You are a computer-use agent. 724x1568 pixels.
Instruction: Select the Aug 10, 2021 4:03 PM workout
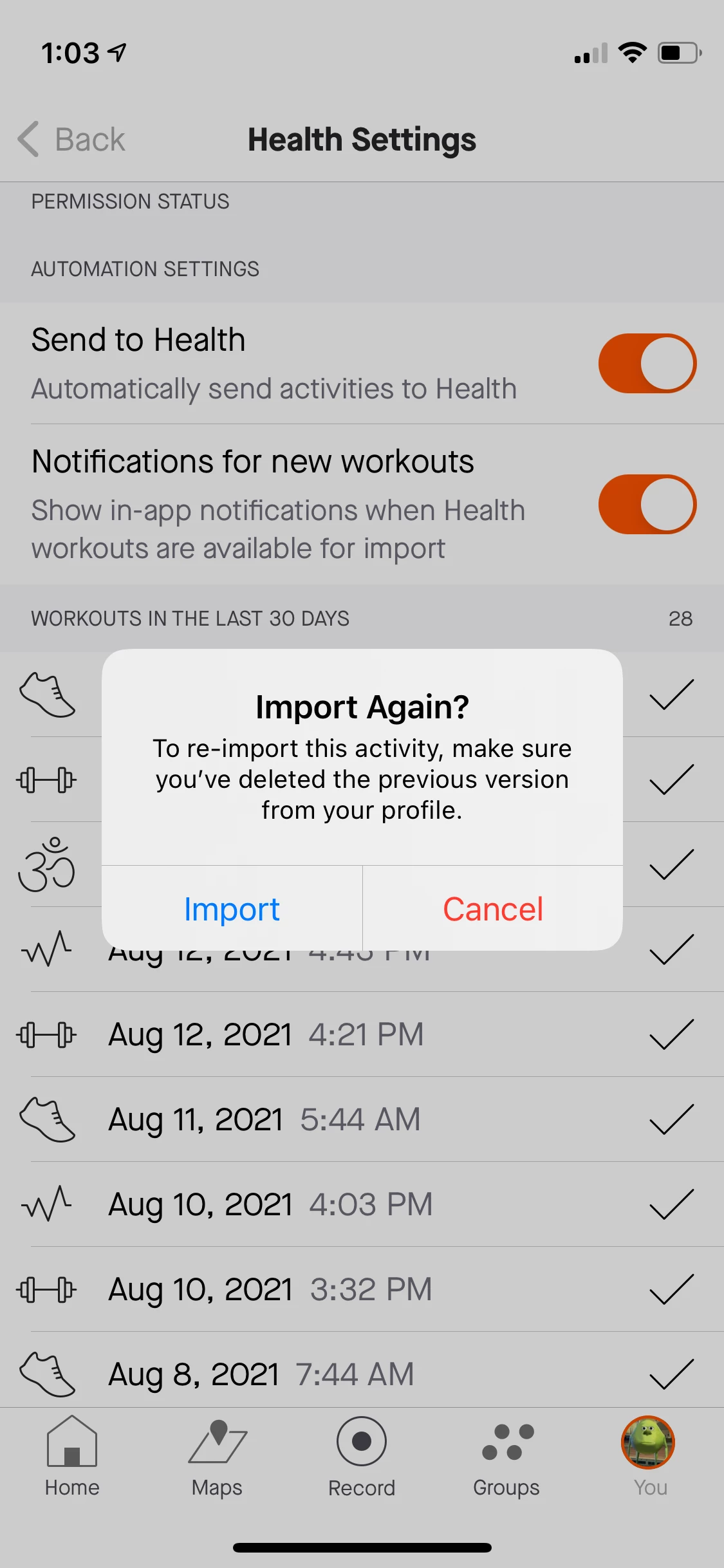point(362,1204)
